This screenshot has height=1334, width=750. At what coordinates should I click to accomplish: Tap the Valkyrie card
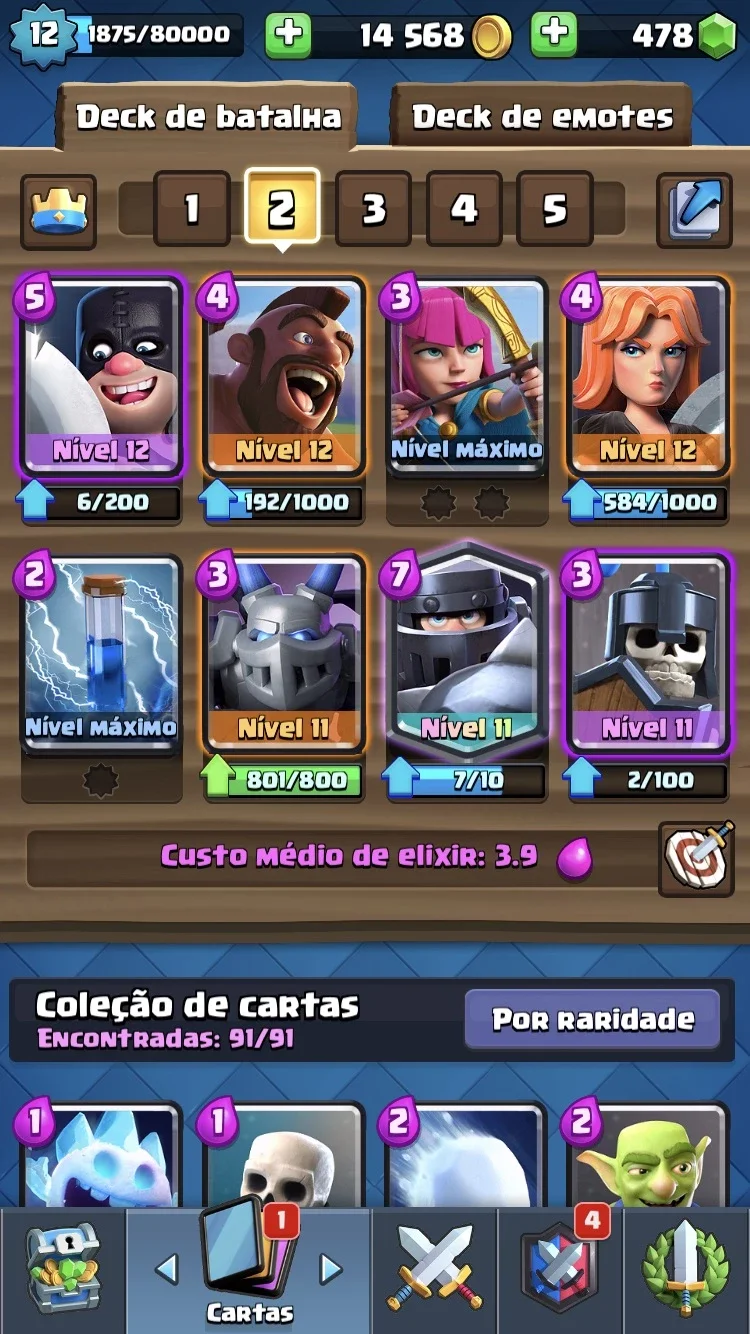(648, 377)
